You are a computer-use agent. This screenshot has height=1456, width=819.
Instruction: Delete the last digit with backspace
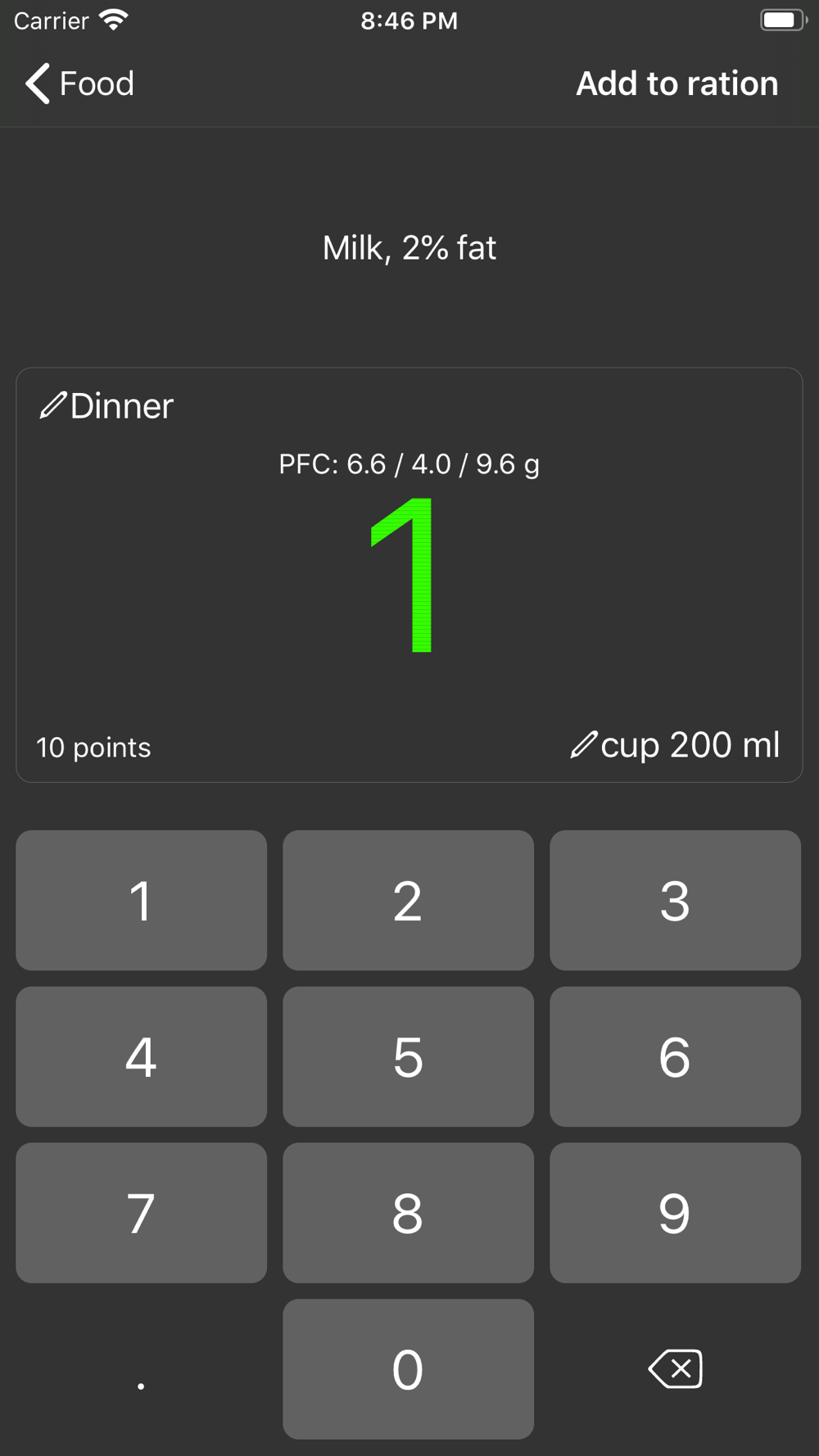[675, 1369]
